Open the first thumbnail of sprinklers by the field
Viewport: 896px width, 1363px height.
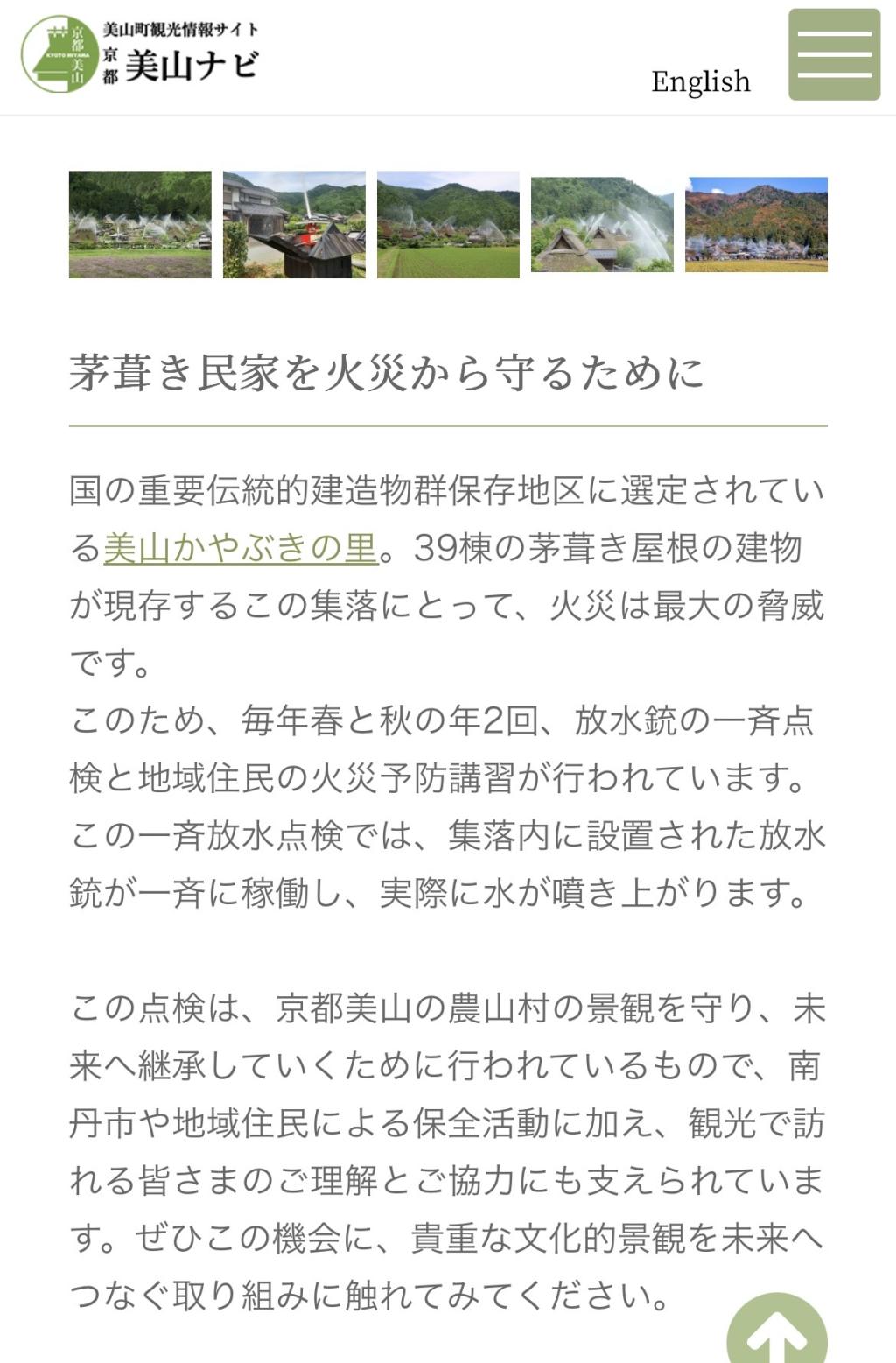[x=140, y=225]
